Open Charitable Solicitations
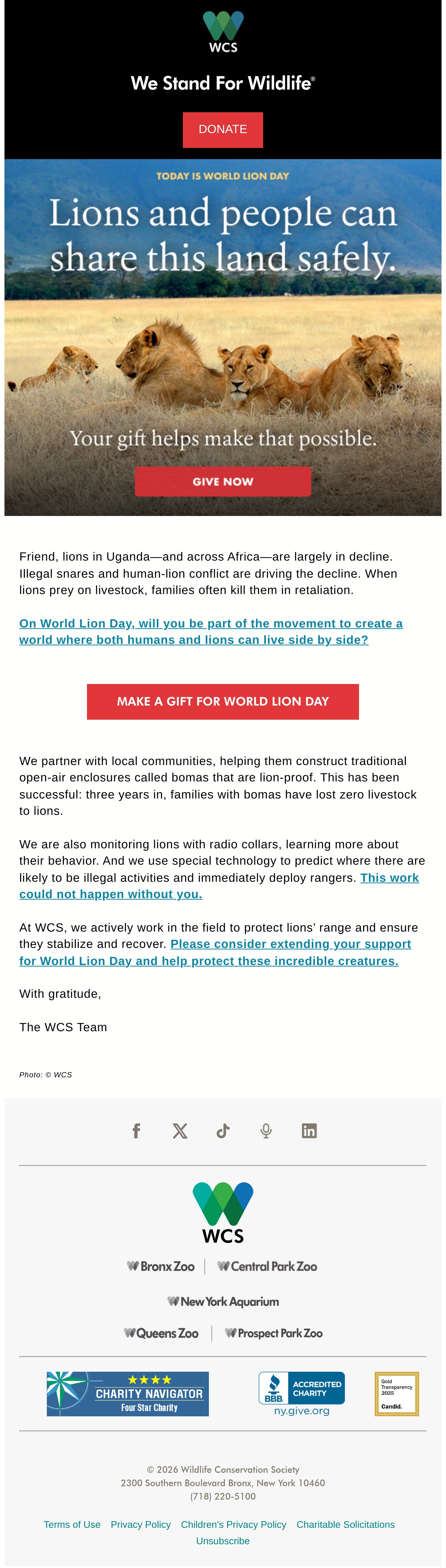 [346, 1524]
